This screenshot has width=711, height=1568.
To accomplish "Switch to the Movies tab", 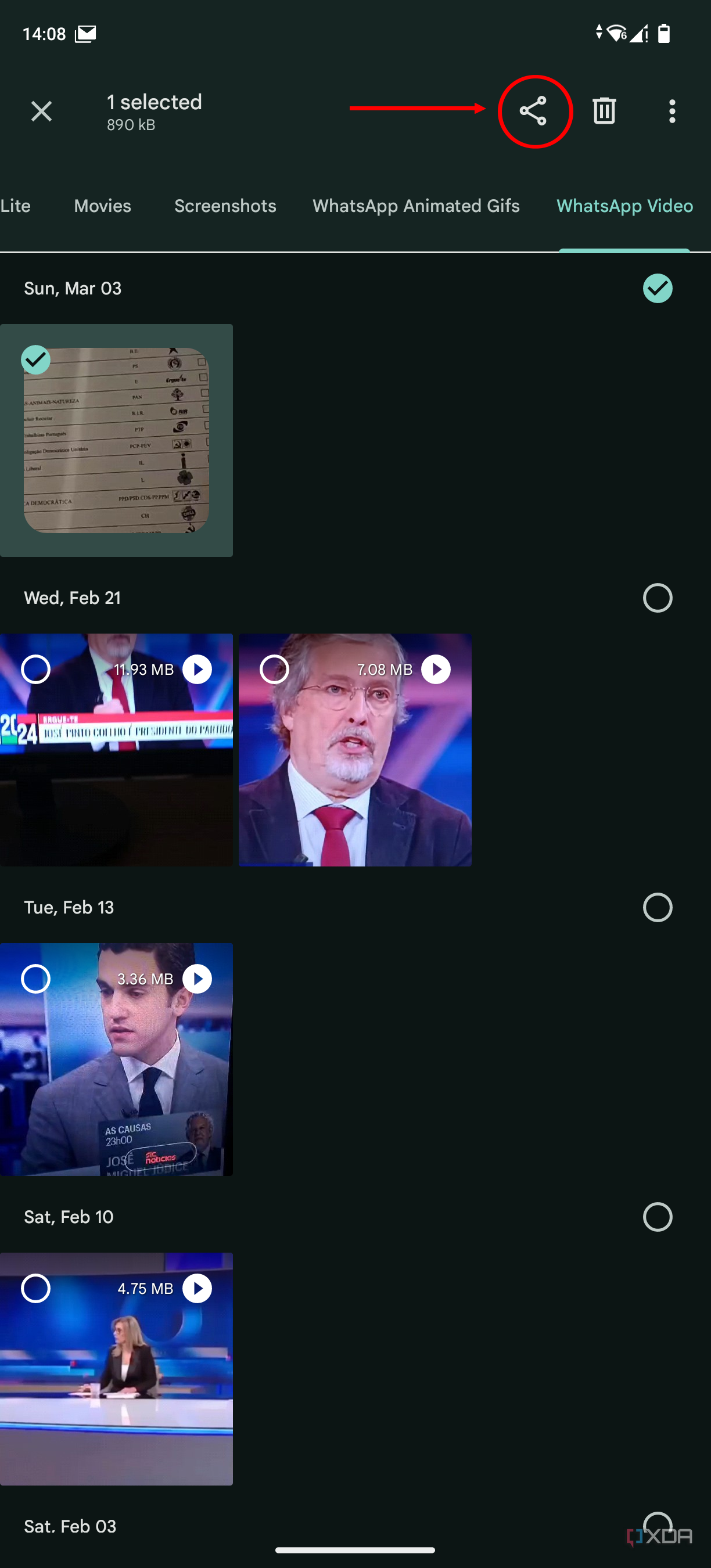I will click(x=102, y=206).
